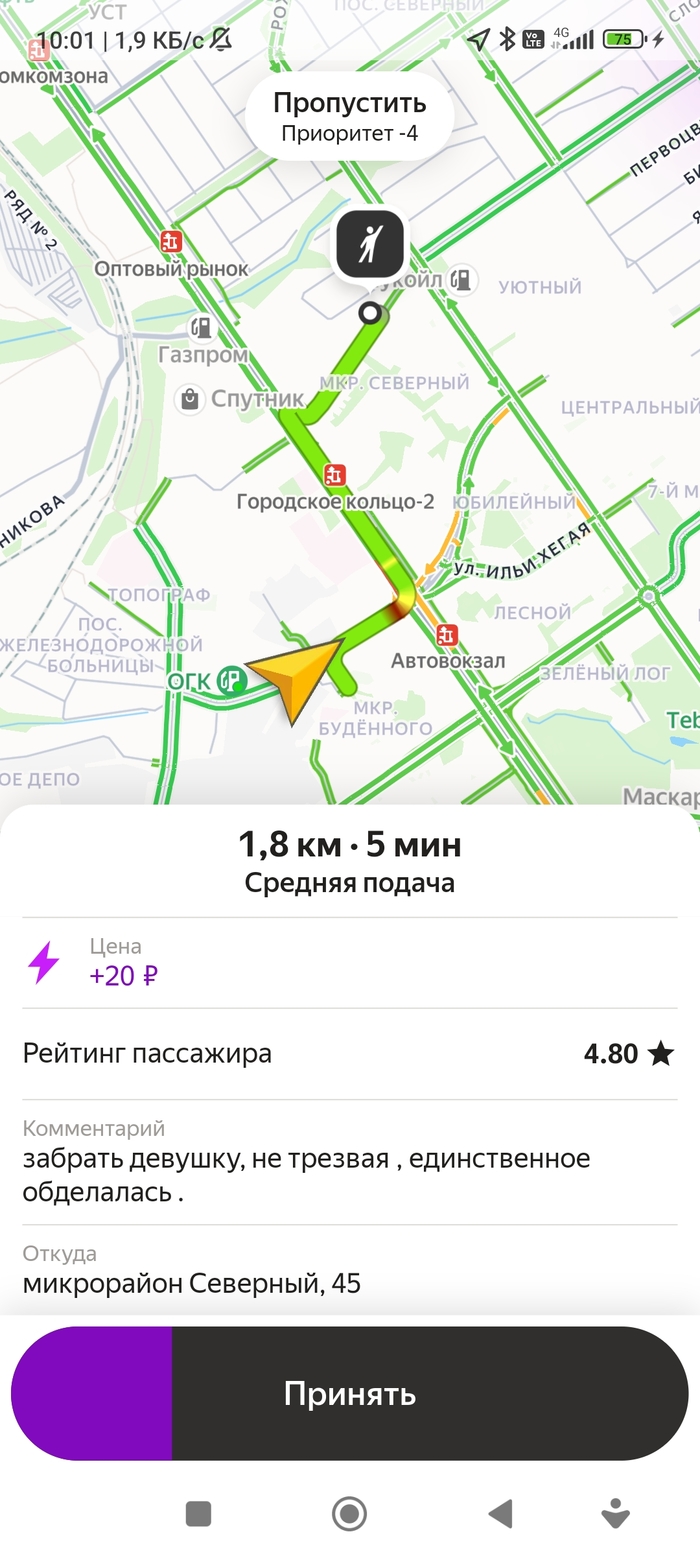Go back using the system back button
Image resolution: width=700 pixels, height=1556 pixels.
[x=500, y=1514]
